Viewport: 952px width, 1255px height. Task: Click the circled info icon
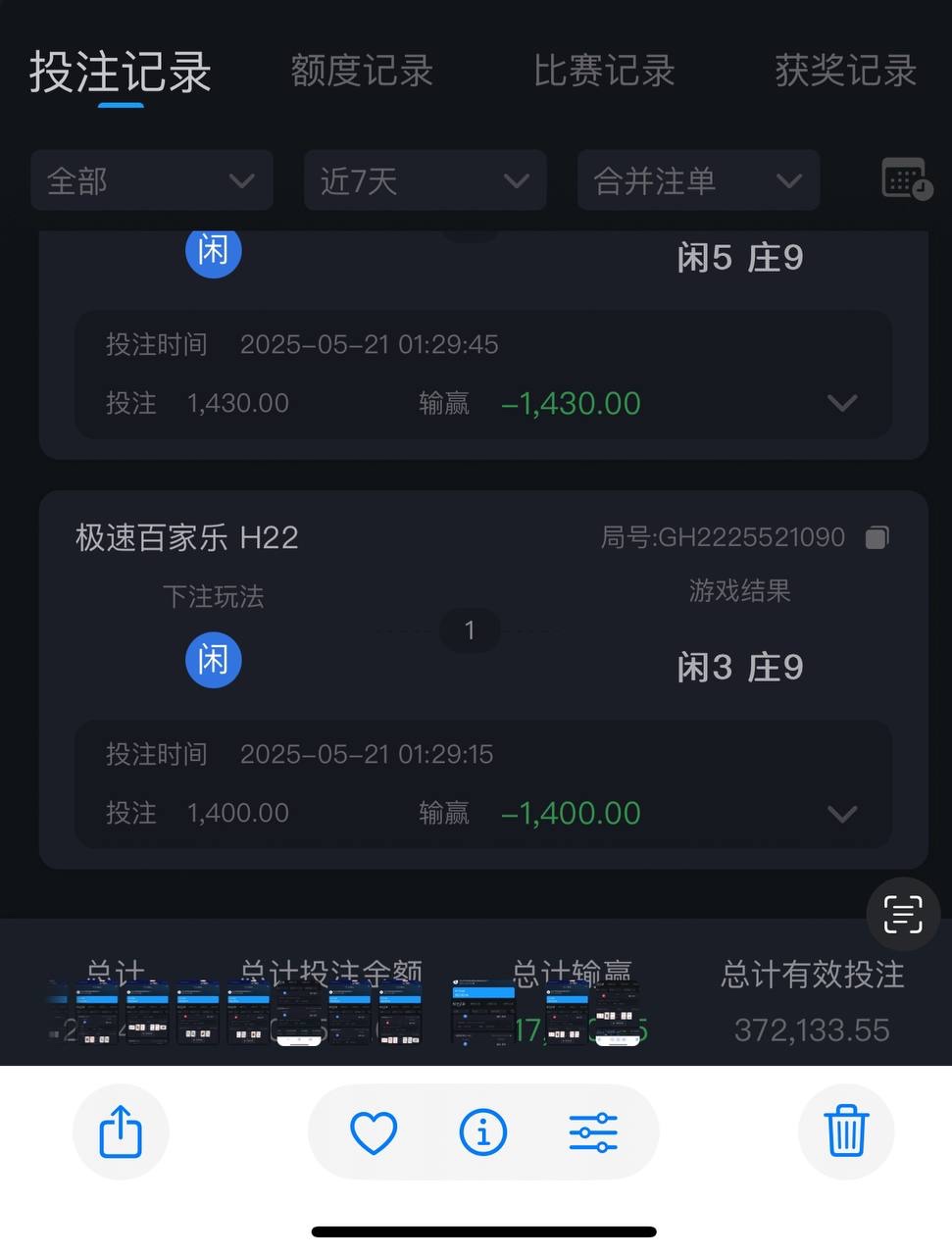482,1130
